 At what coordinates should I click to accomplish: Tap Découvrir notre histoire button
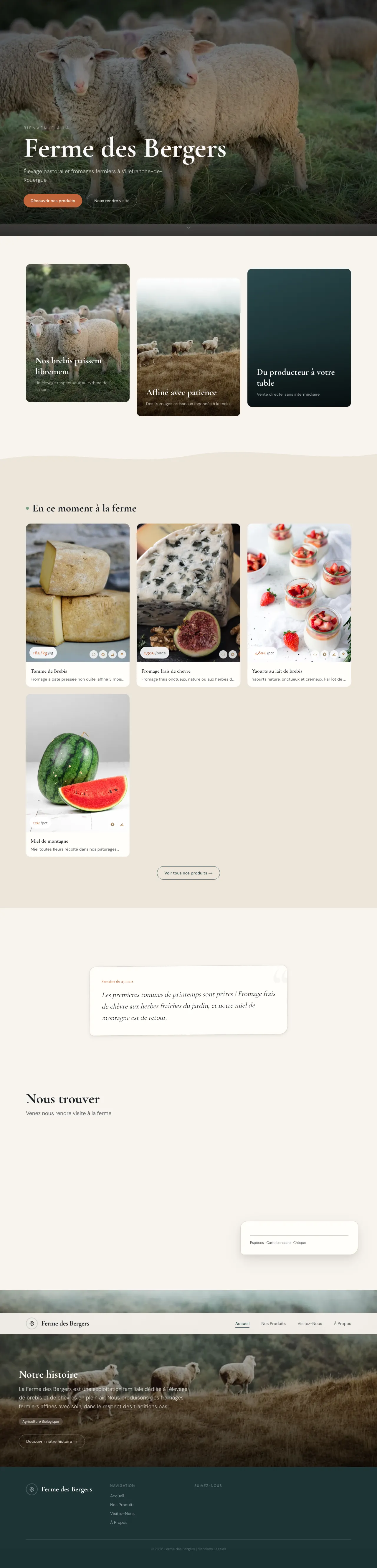[x=52, y=1441]
